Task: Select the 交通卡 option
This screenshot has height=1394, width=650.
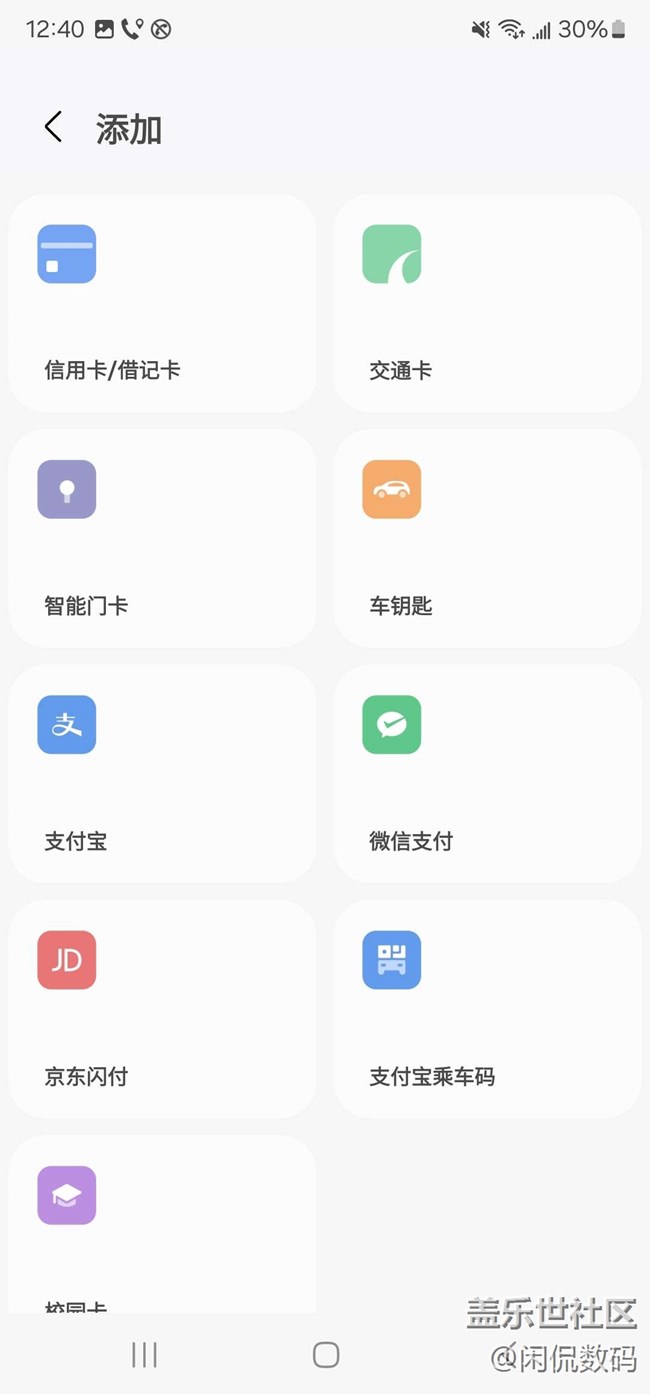Action: pos(487,303)
